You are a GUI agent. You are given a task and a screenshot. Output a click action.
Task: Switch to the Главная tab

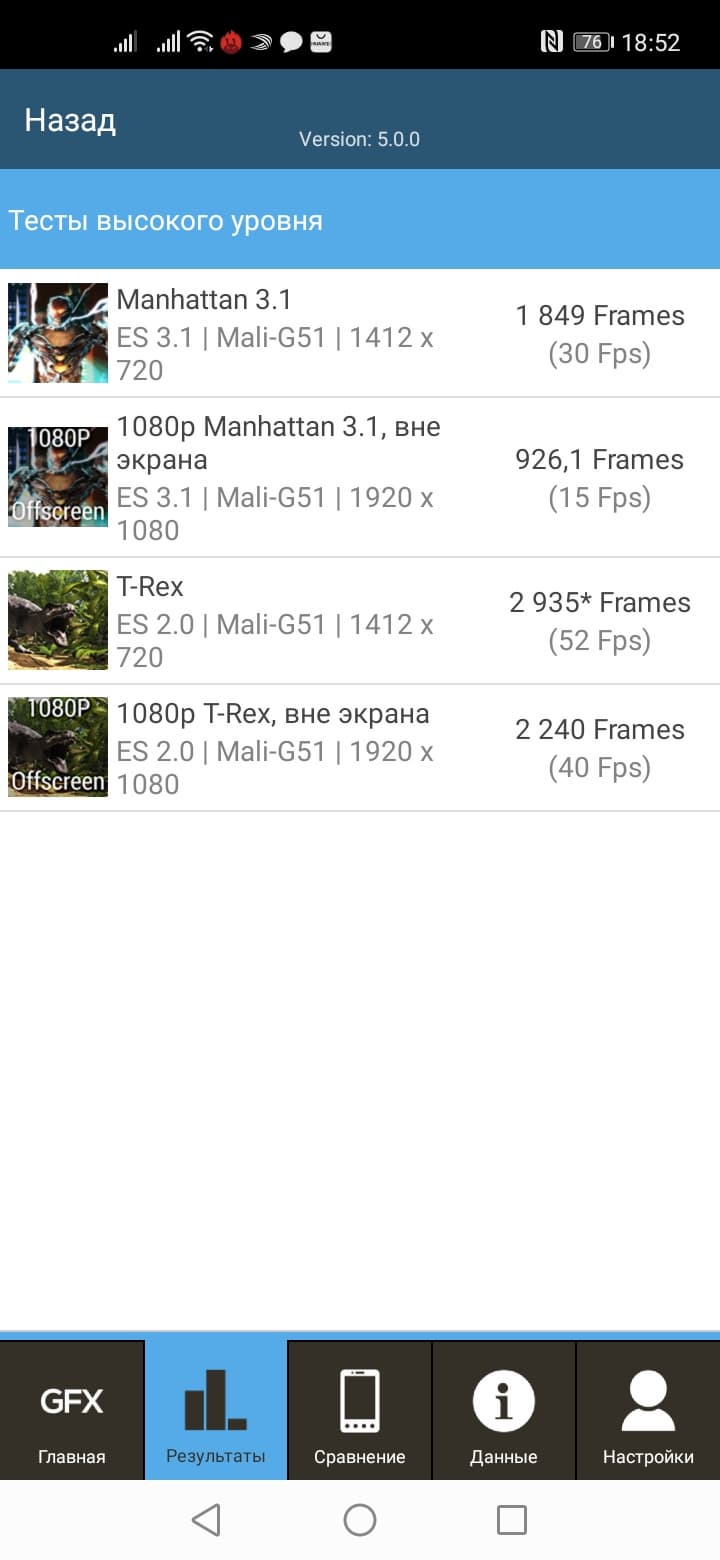(72, 1410)
